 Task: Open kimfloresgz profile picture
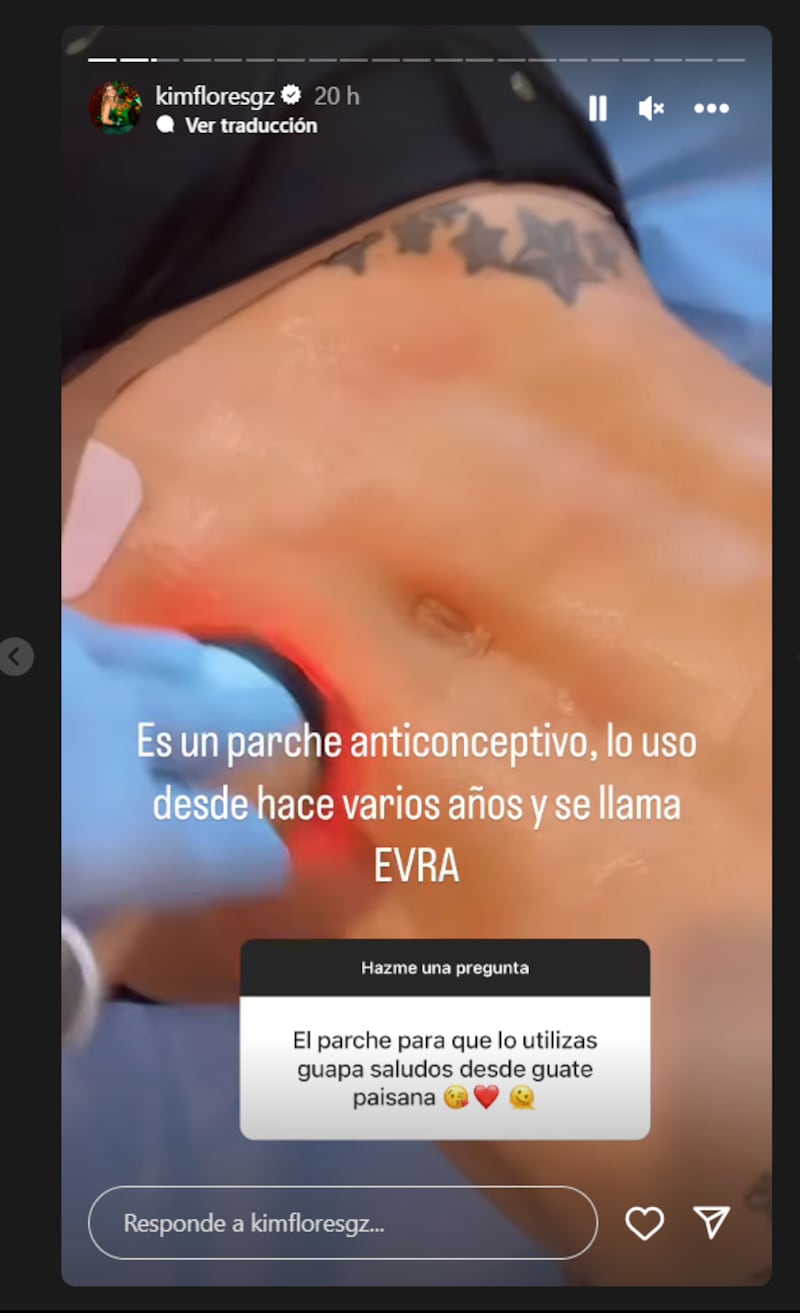pos(115,108)
